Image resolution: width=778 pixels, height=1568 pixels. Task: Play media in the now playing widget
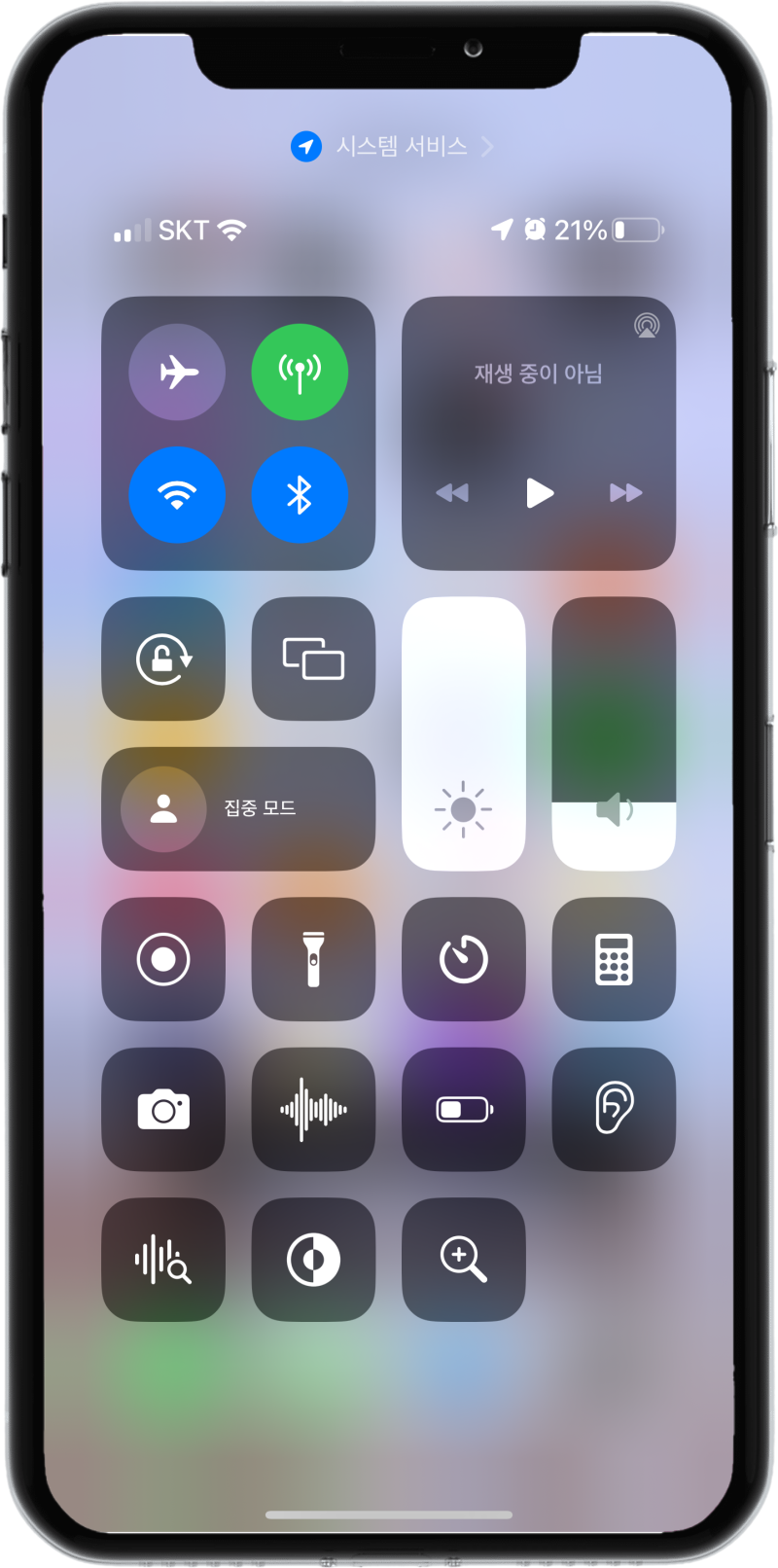(539, 493)
